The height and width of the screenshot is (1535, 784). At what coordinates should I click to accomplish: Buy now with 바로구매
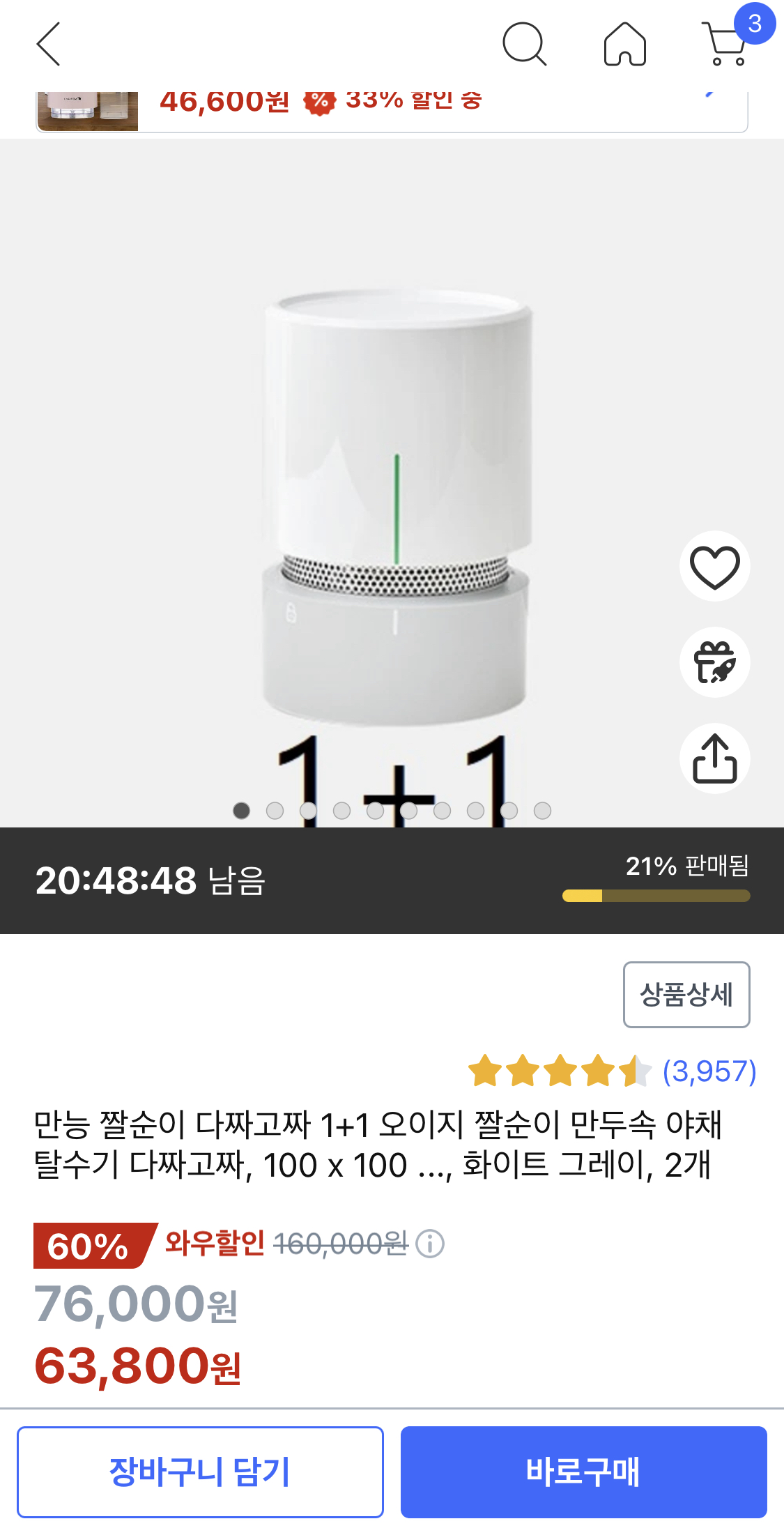coord(583,1472)
